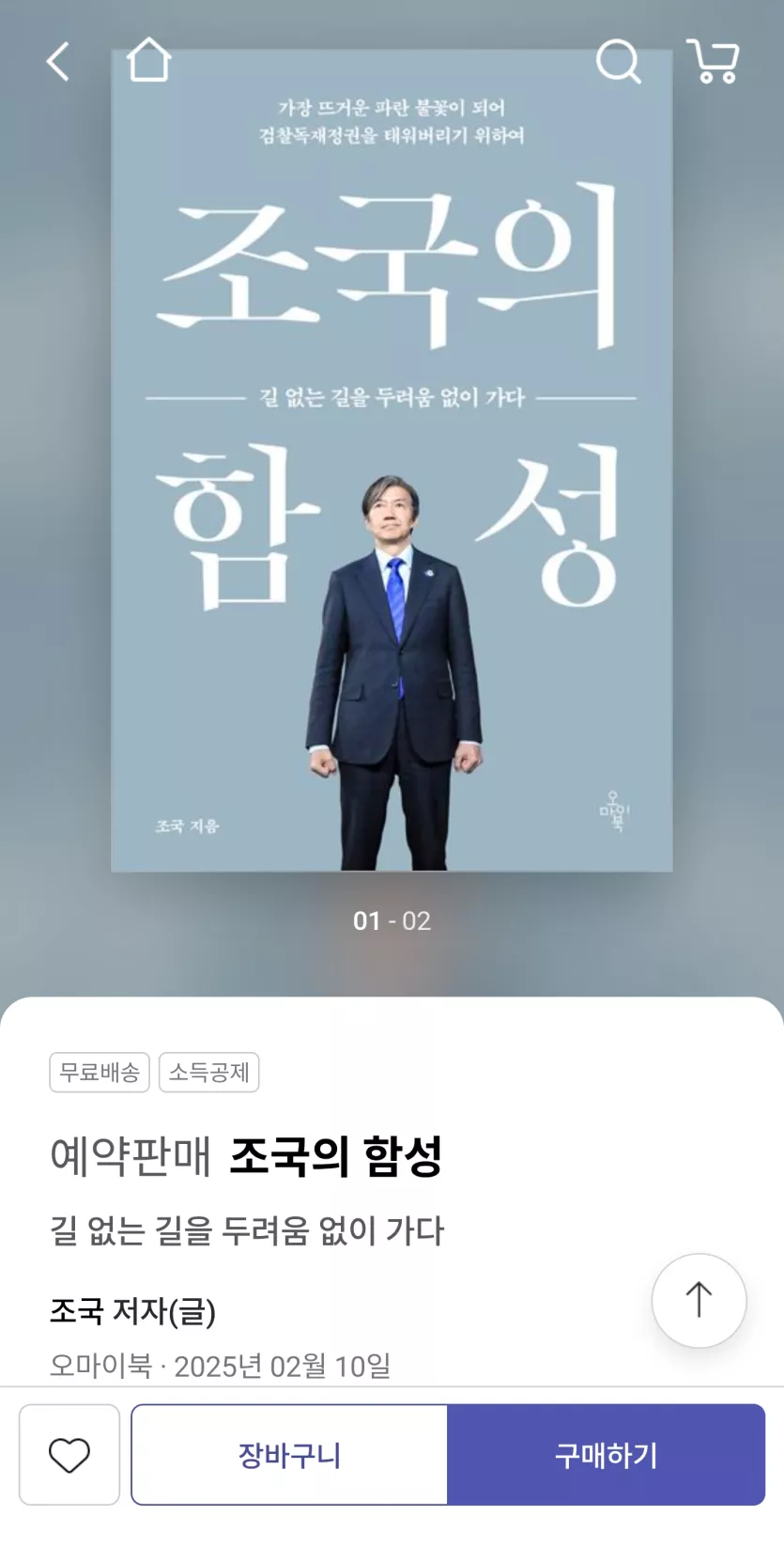Open the search icon
The width and height of the screenshot is (784, 1546).
coord(618,62)
